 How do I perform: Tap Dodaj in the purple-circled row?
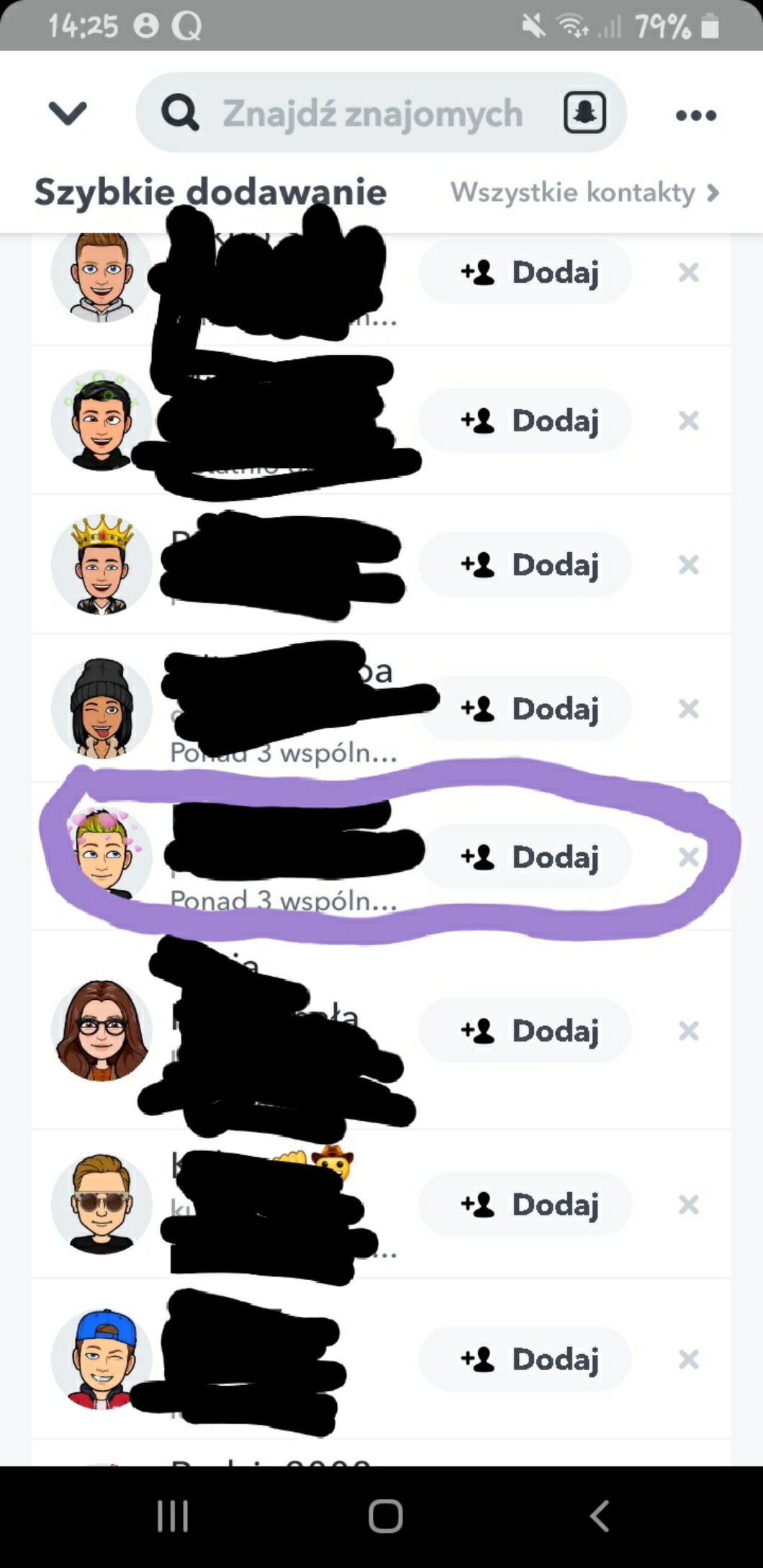[x=525, y=857]
